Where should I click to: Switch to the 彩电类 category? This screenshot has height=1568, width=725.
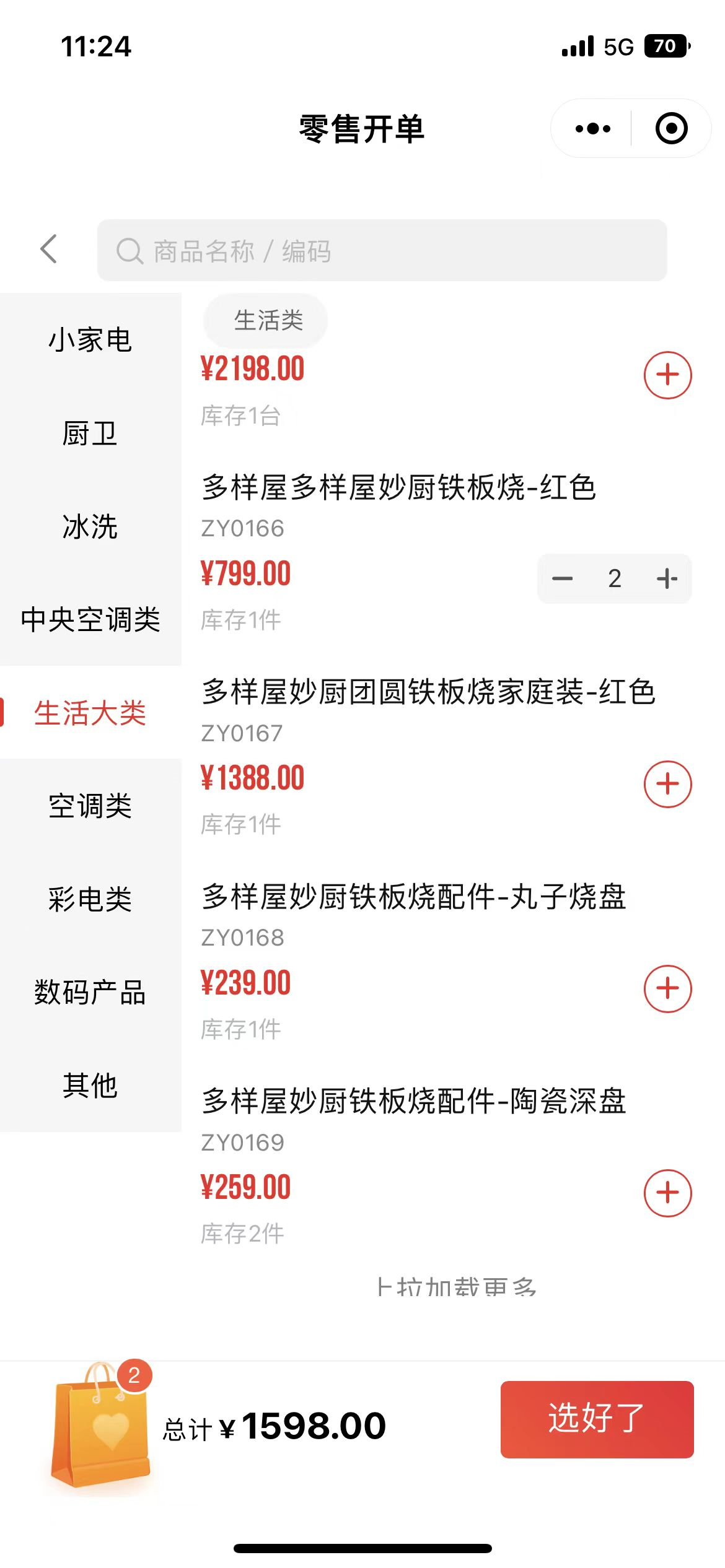(90, 899)
